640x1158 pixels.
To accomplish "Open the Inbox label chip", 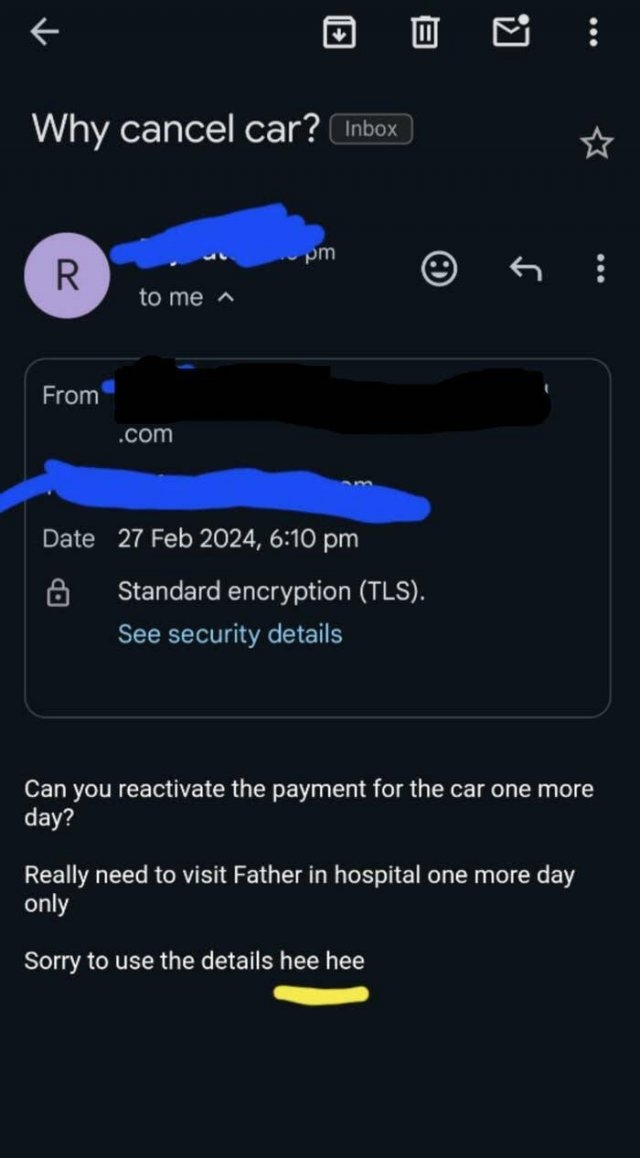I will pos(371,129).
